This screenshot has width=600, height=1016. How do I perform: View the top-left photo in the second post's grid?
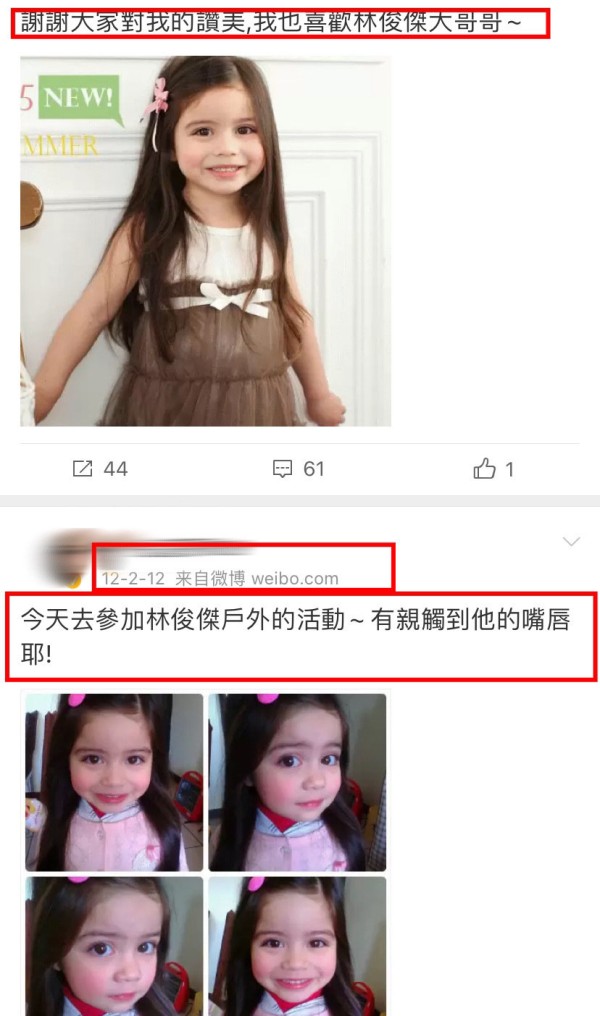114,782
